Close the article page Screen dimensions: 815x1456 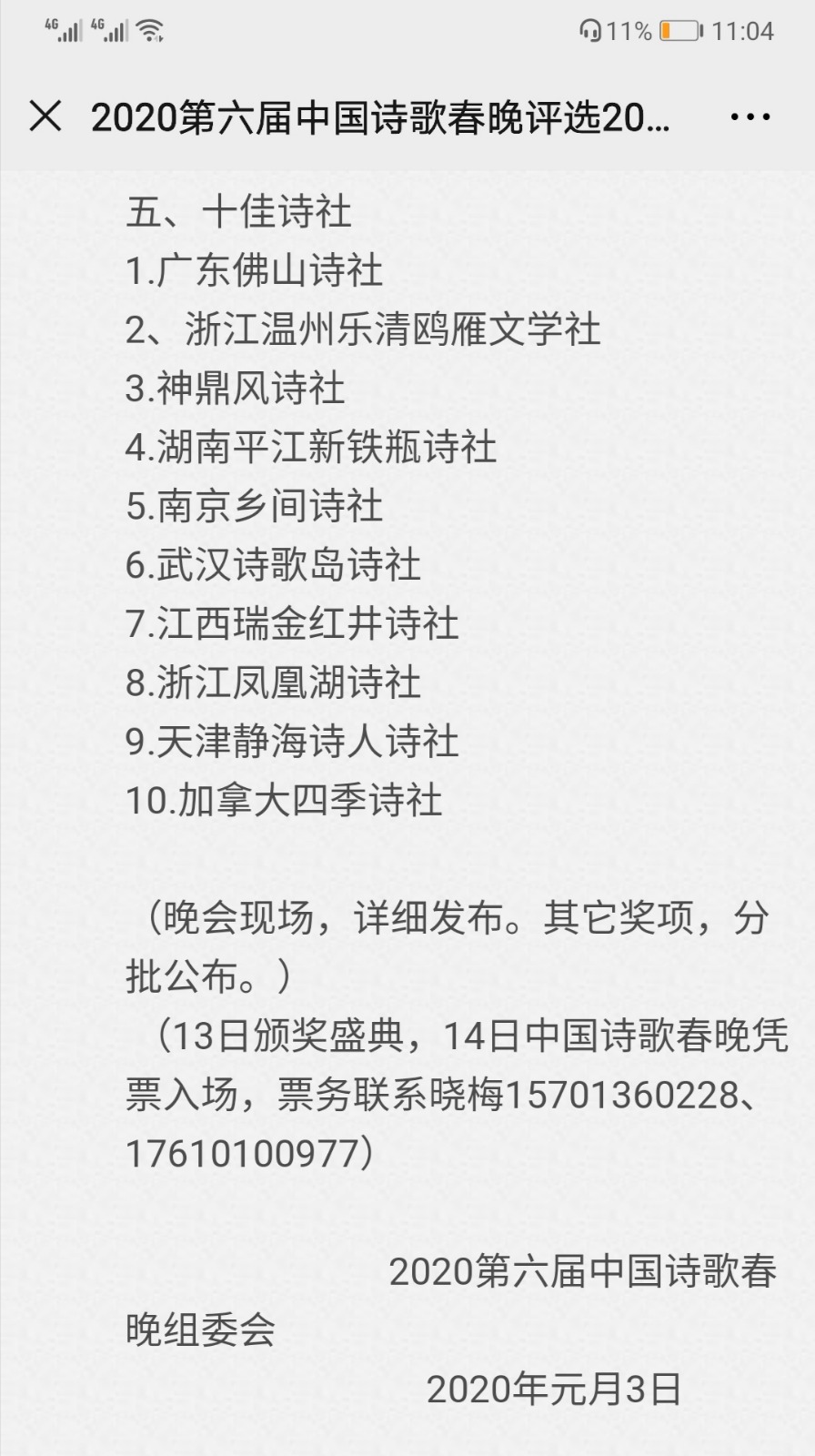(x=45, y=116)
